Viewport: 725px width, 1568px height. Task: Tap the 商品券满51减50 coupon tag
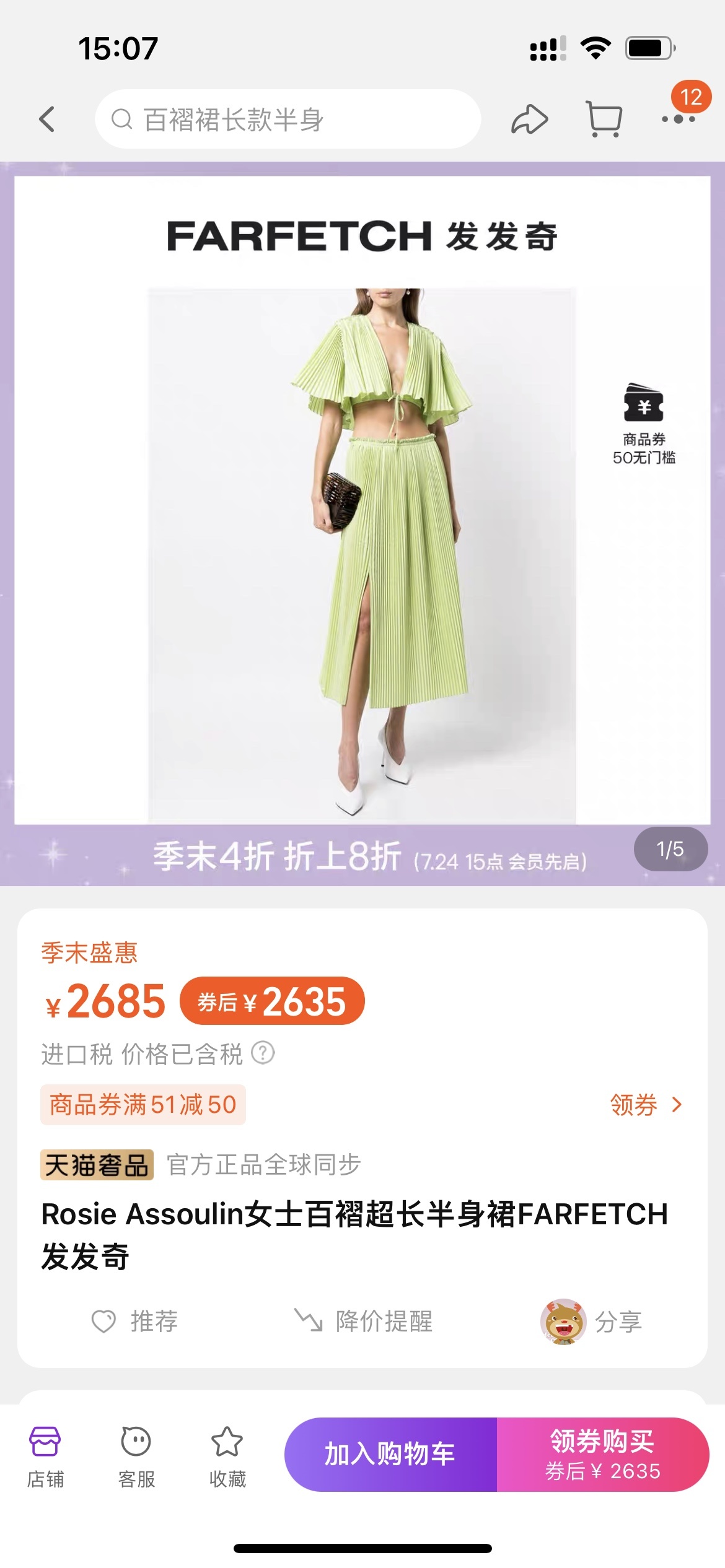pyautogui.click(x=143, y=1105)
